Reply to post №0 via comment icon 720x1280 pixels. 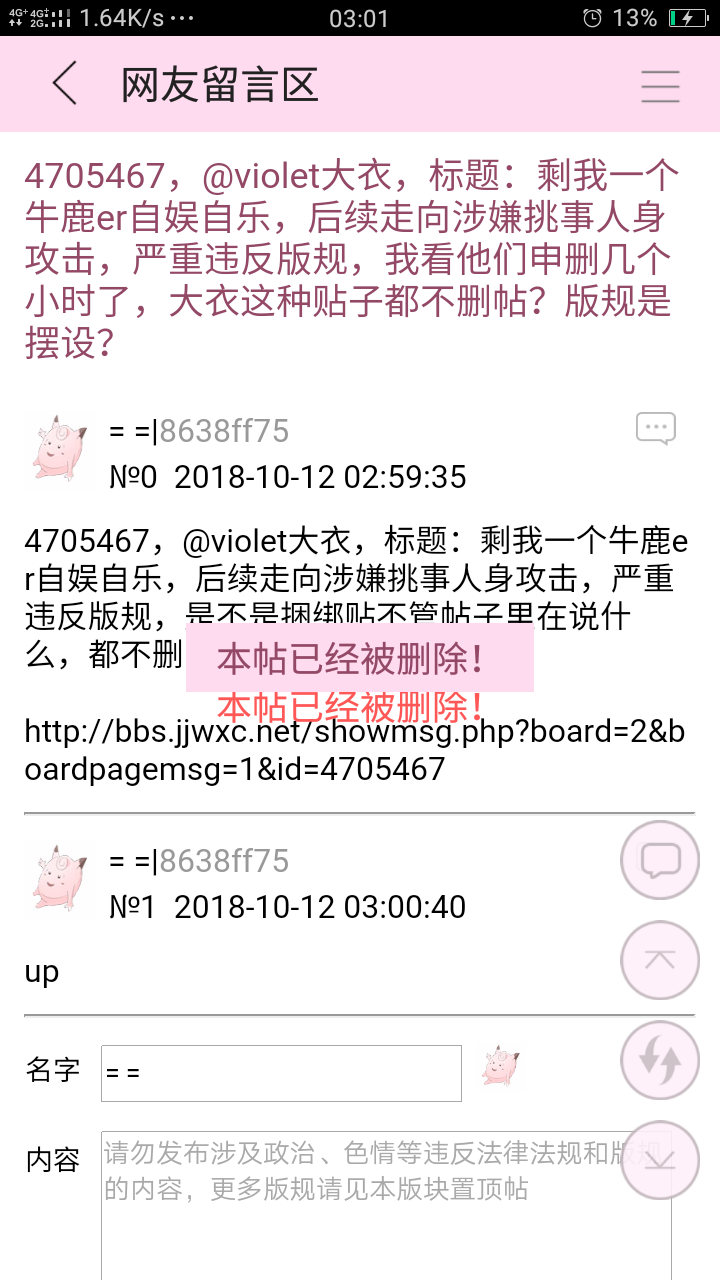(656, 429)
